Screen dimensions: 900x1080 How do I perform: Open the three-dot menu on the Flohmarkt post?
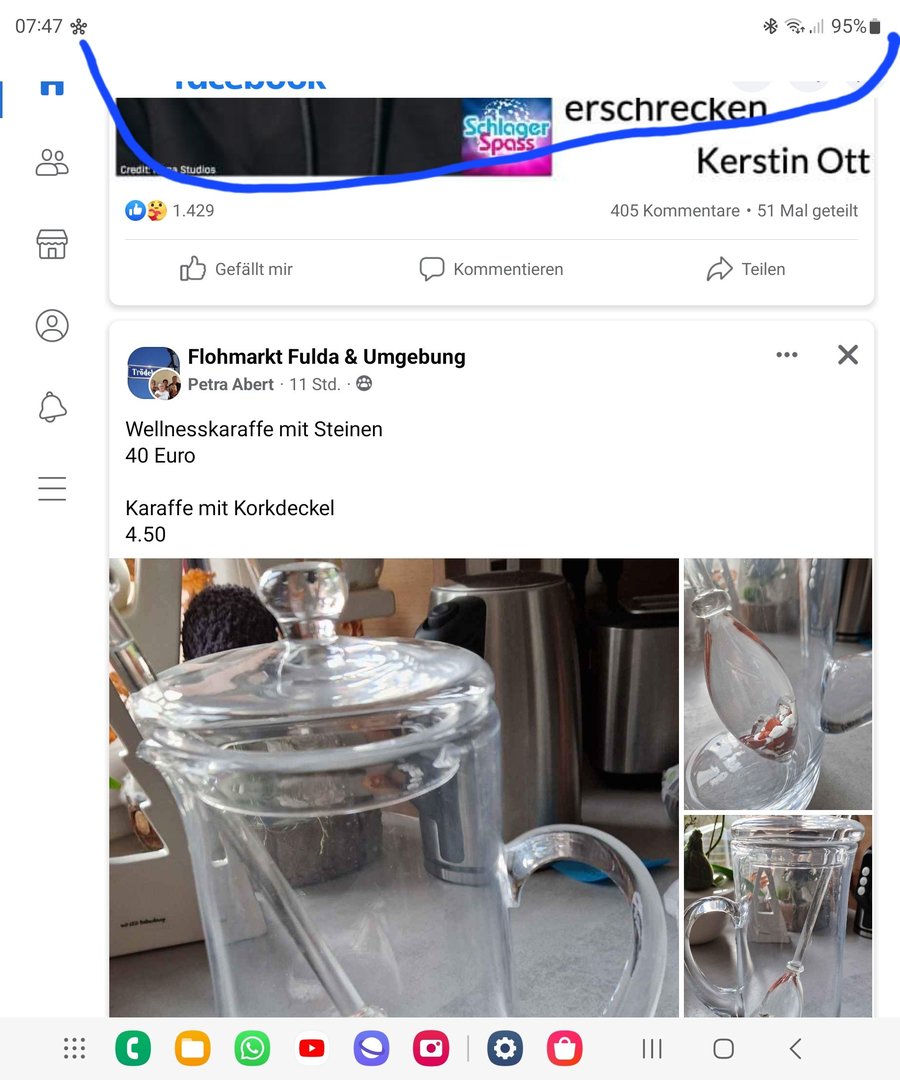pyautogui.click(x=787, y=355)
